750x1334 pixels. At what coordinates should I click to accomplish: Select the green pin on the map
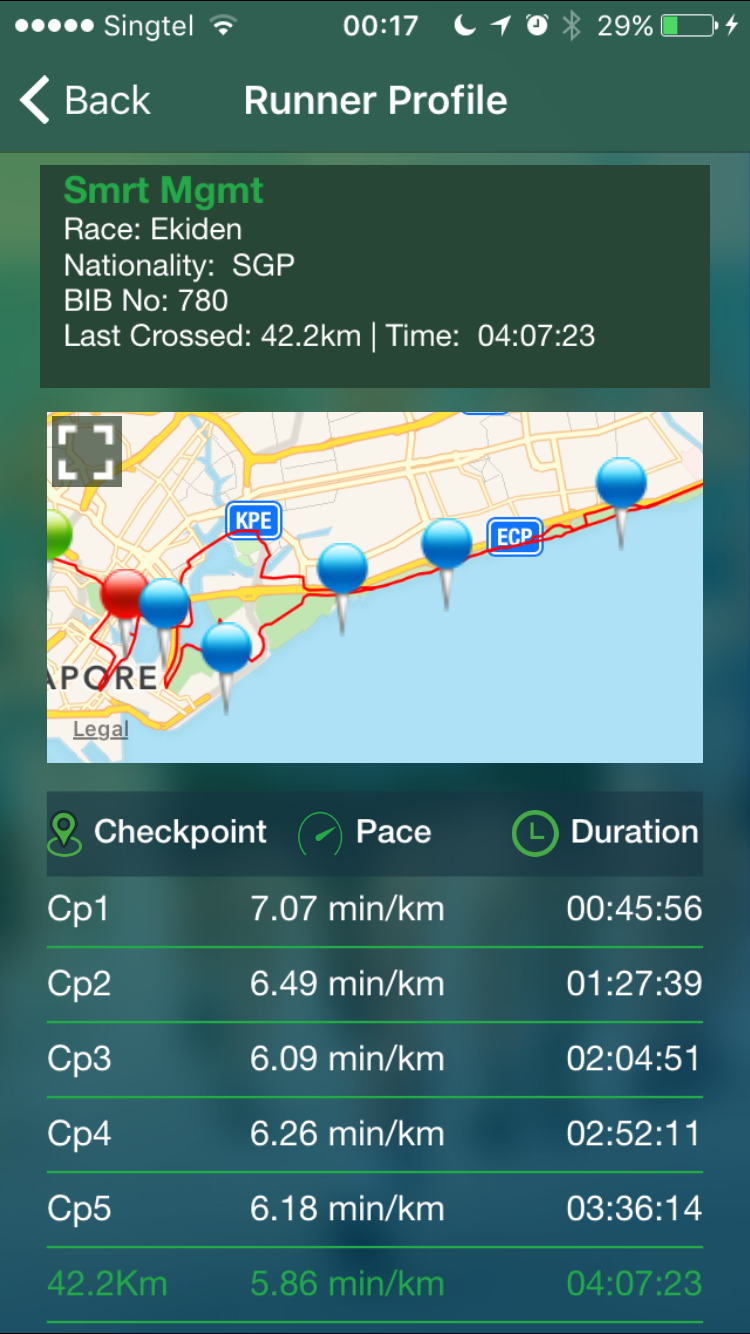(x=59, y=540)
